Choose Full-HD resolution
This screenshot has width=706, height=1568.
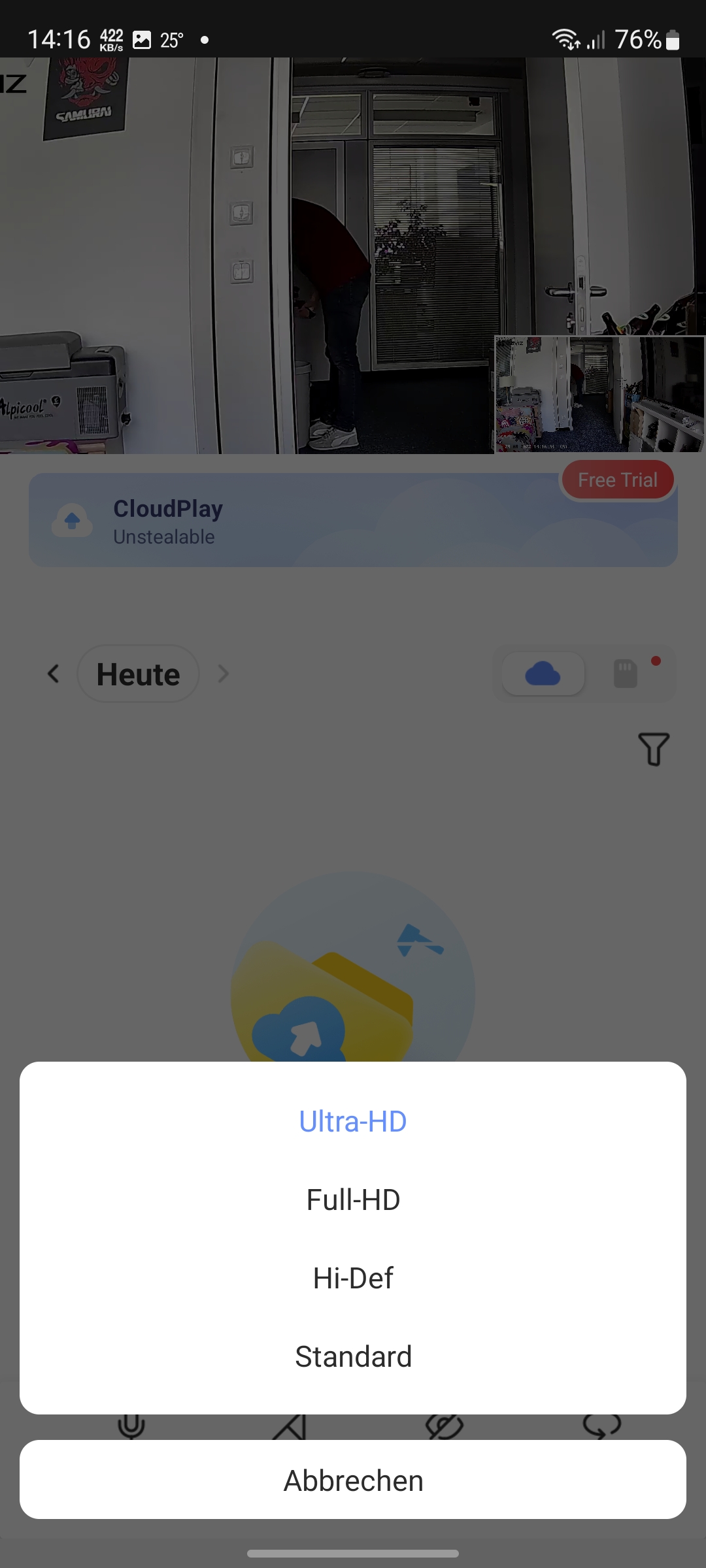click(x=353, y=1200)
